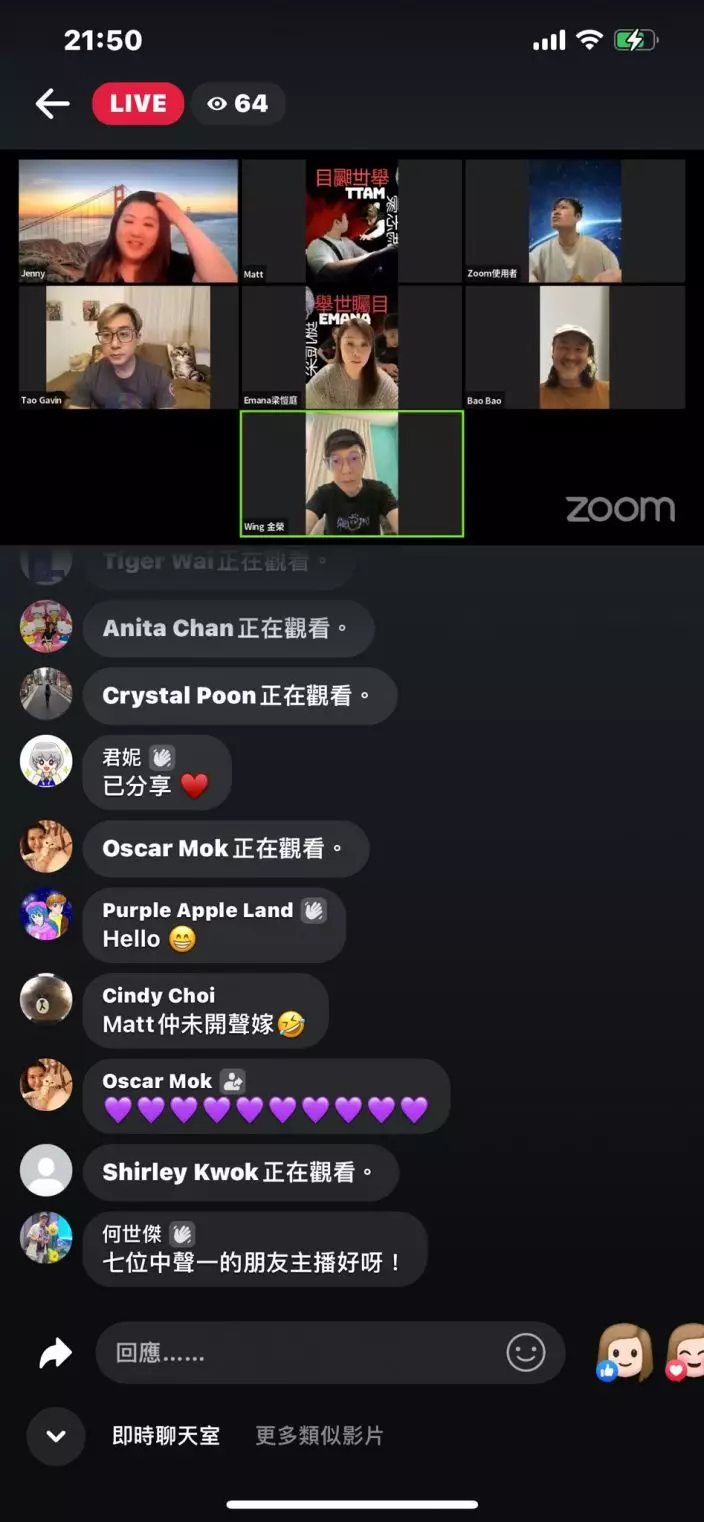Switch to the 更多類似影片 tab

[x=319, y=1436]
